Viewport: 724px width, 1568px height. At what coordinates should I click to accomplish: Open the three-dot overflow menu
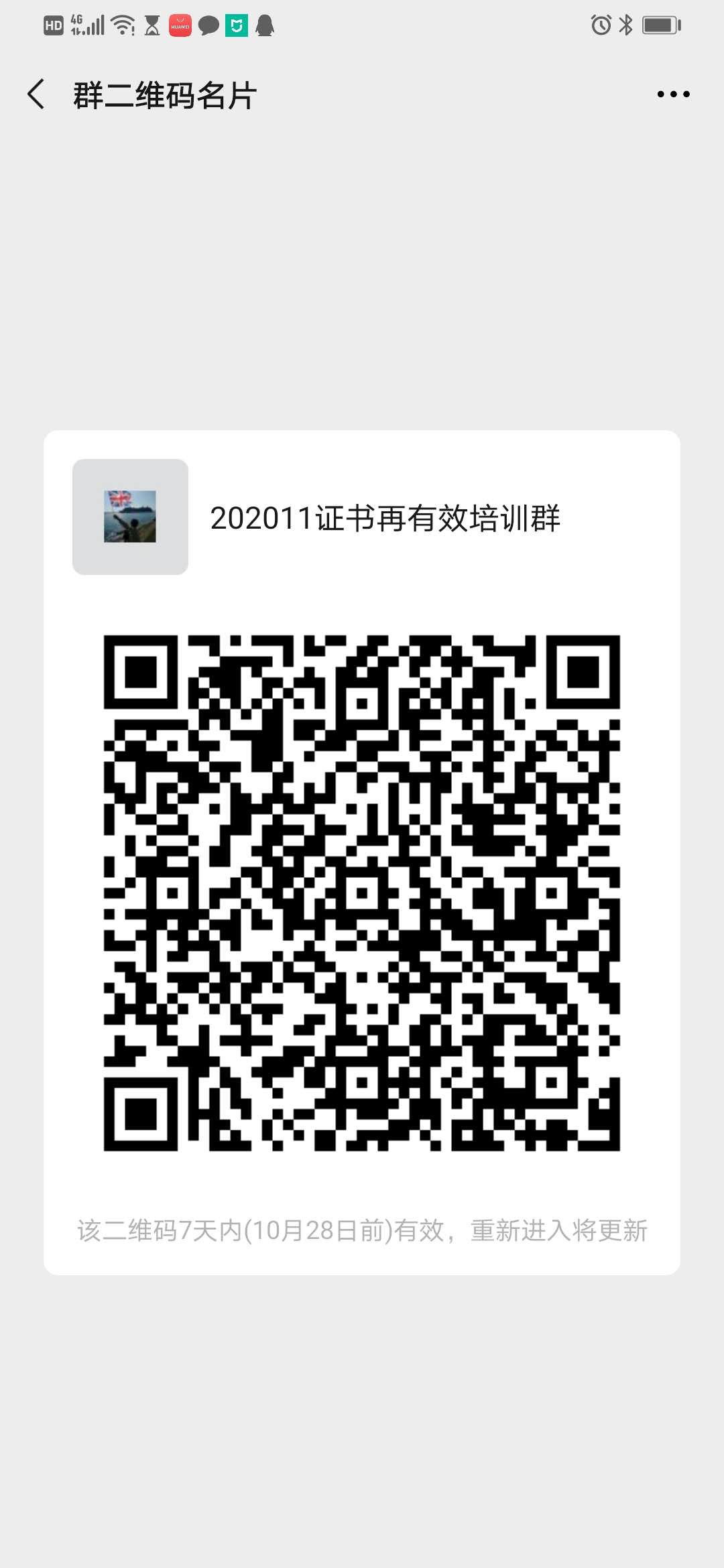click(673, 94)
